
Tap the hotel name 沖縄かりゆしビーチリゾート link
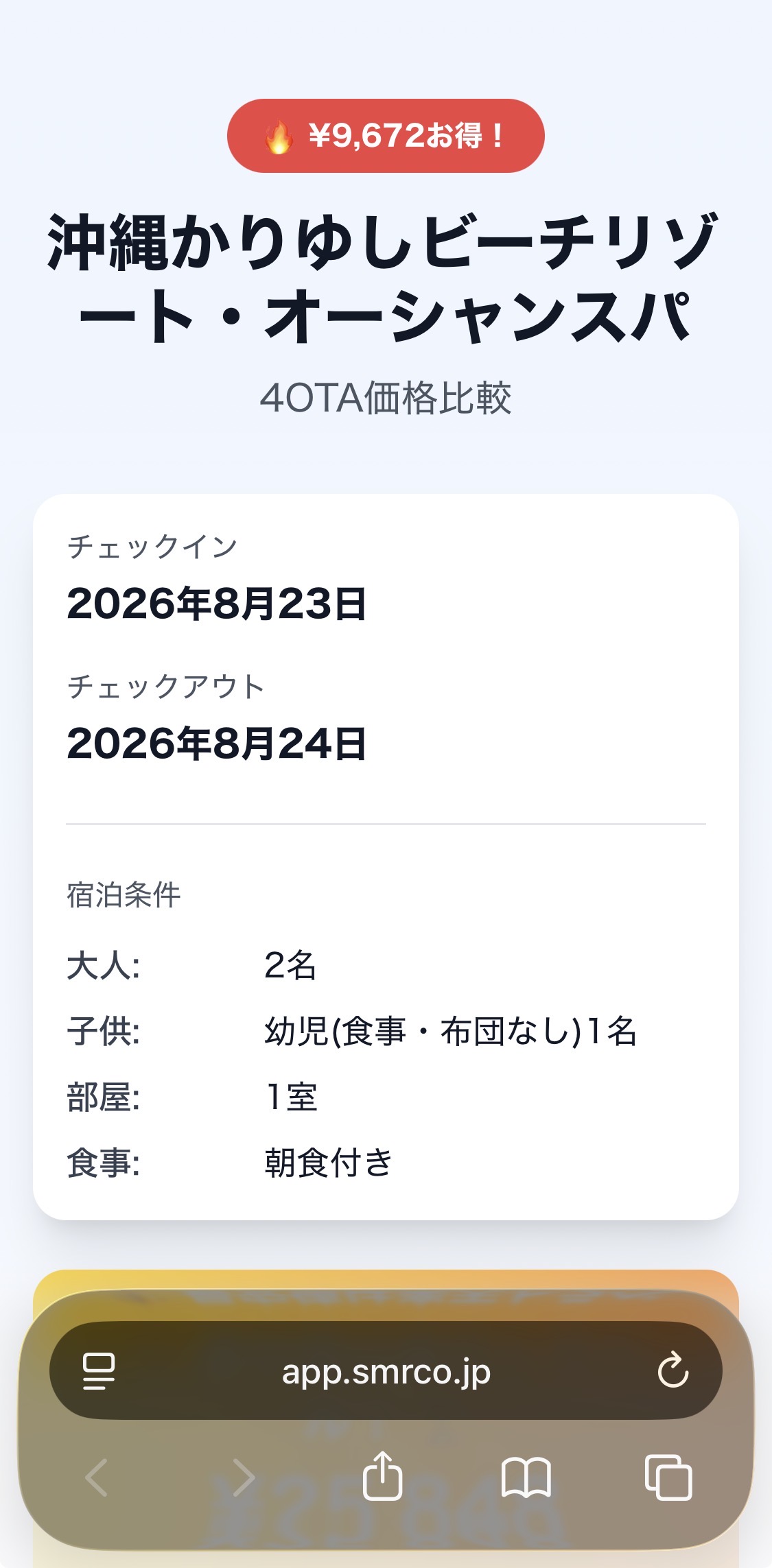386,274
